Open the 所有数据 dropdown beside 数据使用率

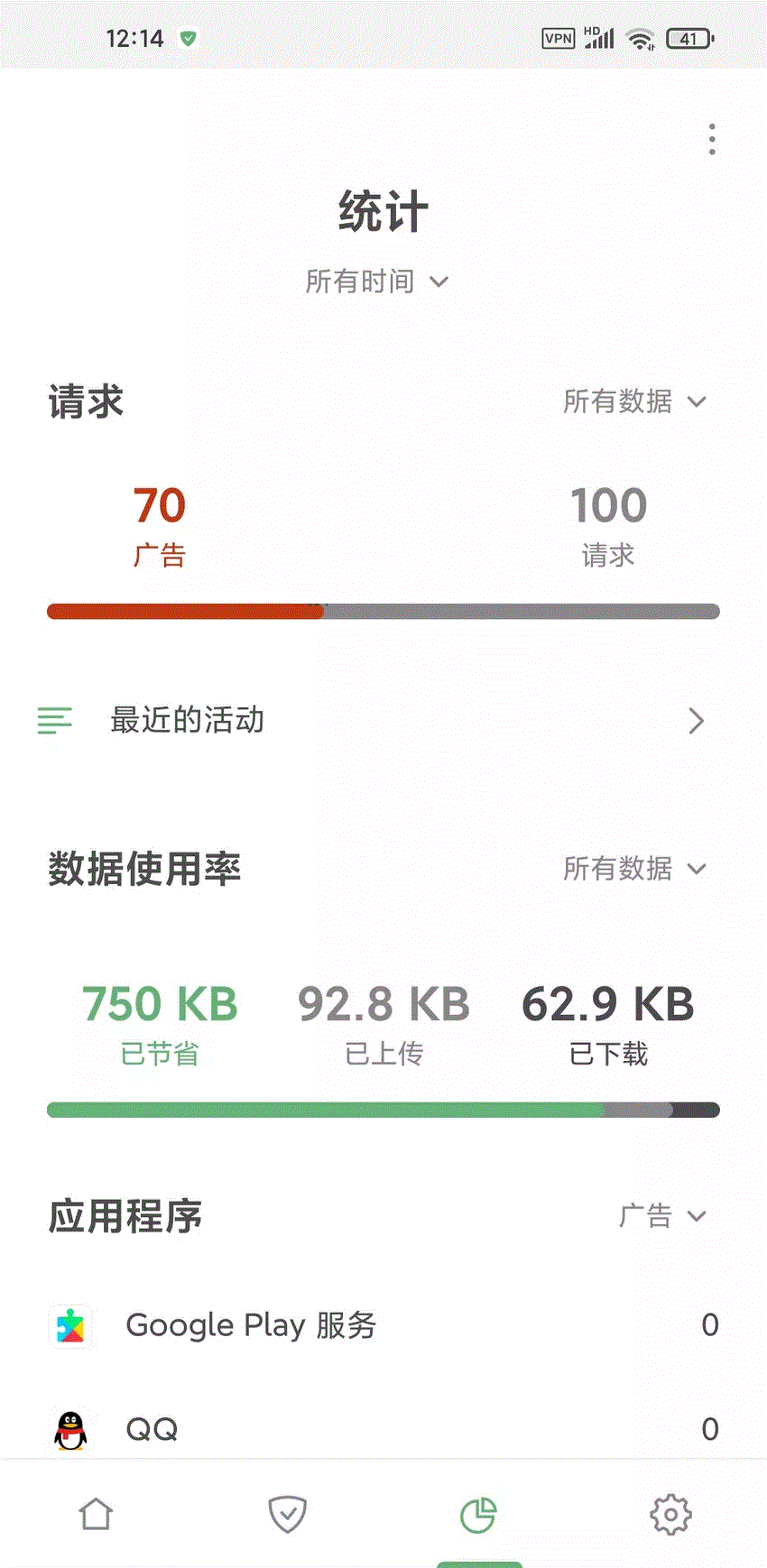pos(634,869)
